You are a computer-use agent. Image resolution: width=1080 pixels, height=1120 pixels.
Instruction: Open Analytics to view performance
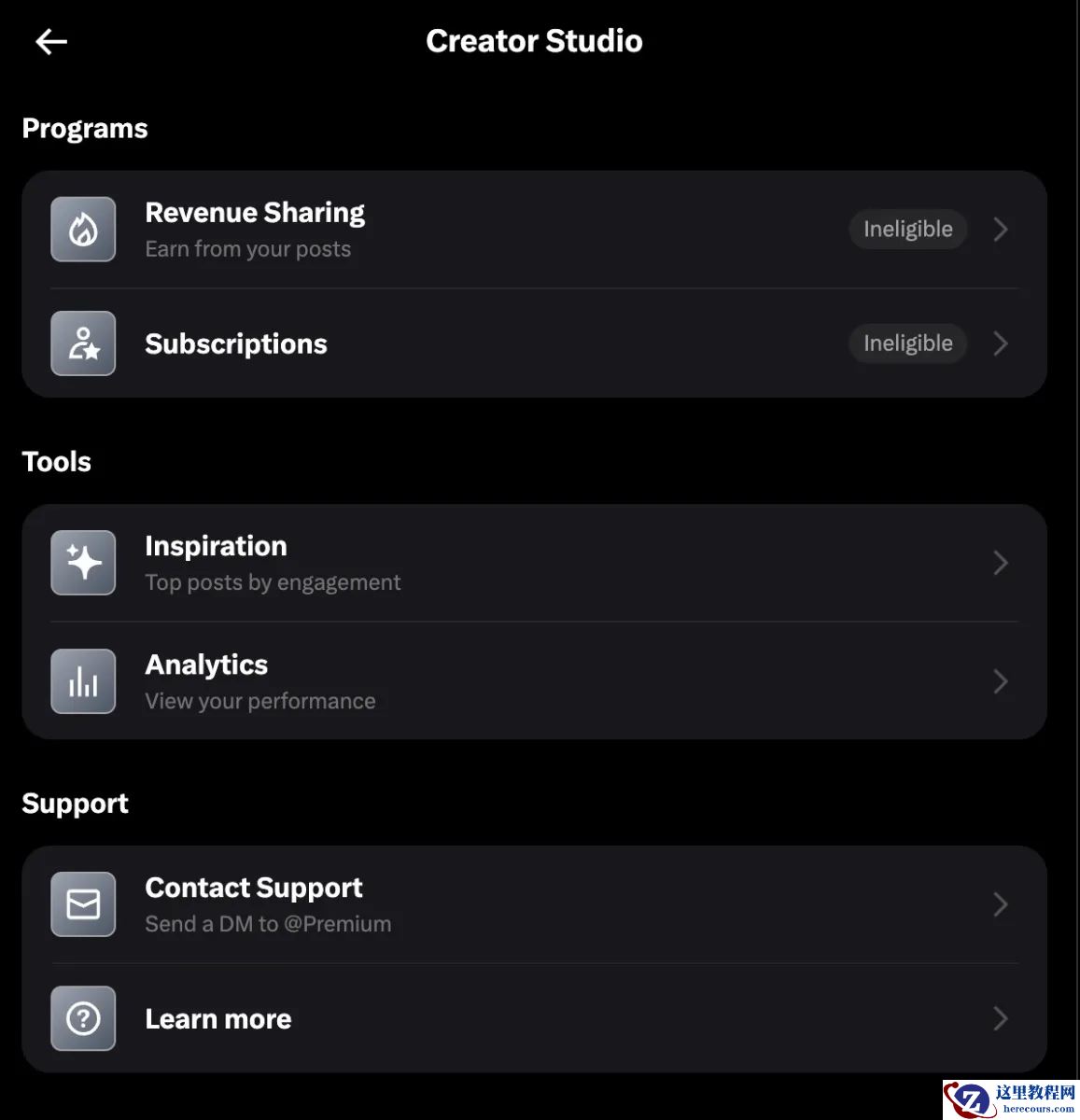point(533,681)
